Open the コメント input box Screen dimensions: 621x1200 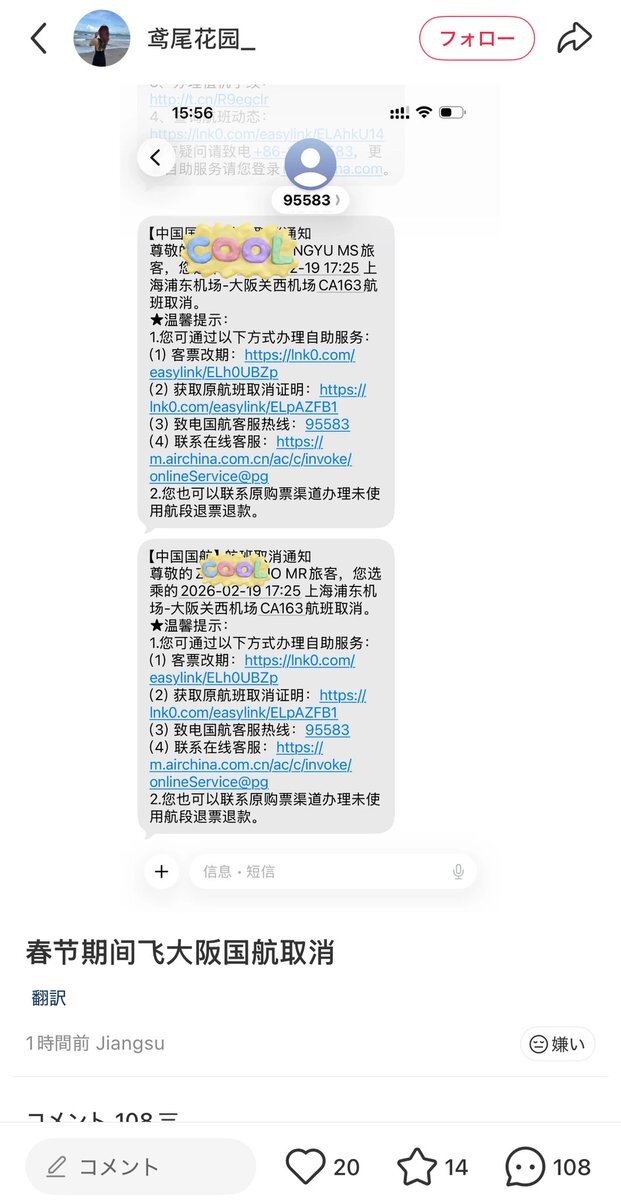point(140,1166)
